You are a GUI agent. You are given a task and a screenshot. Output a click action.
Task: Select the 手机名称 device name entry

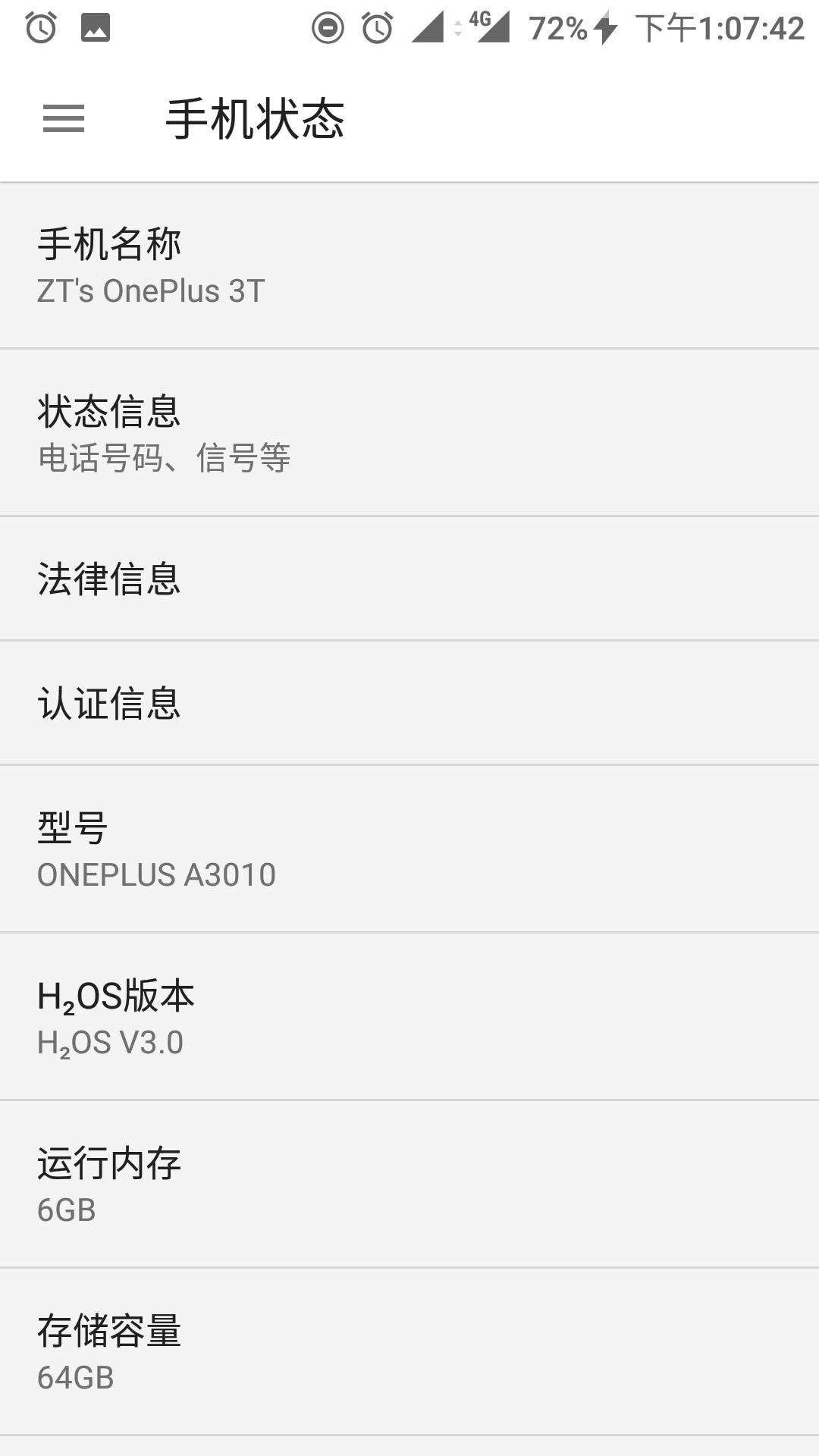click(x=409, y=265)
